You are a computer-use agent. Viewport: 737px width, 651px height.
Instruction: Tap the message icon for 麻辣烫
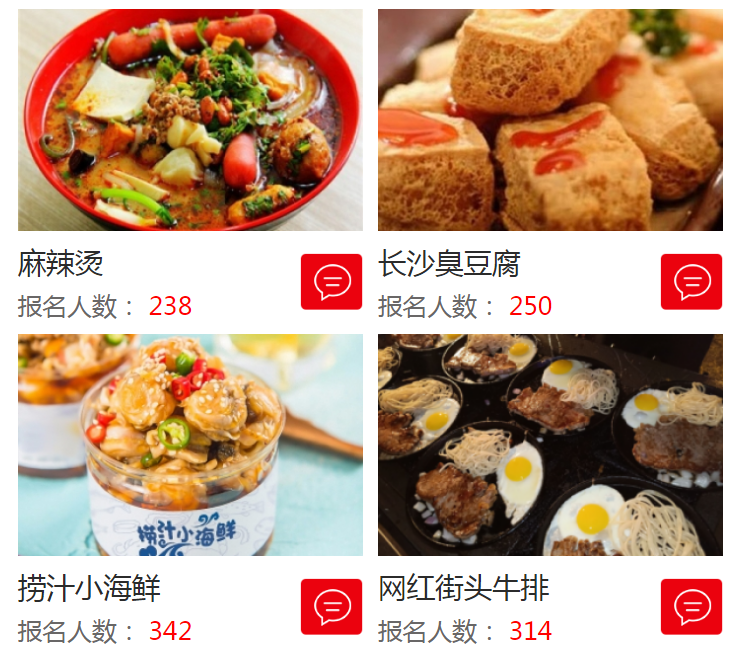[x=331, y=282]
